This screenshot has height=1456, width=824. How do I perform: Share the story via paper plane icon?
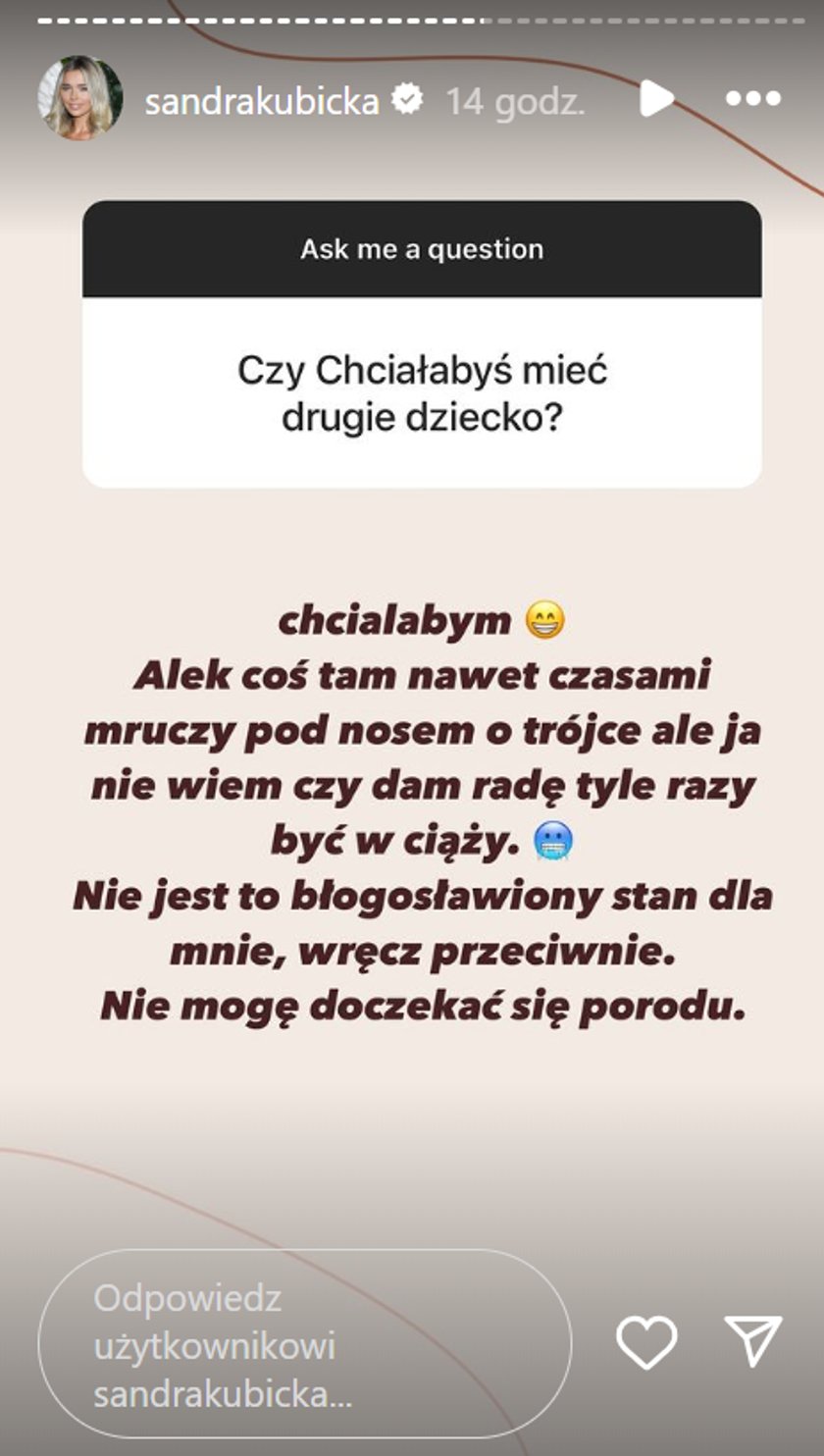[x=752, y=1340]
